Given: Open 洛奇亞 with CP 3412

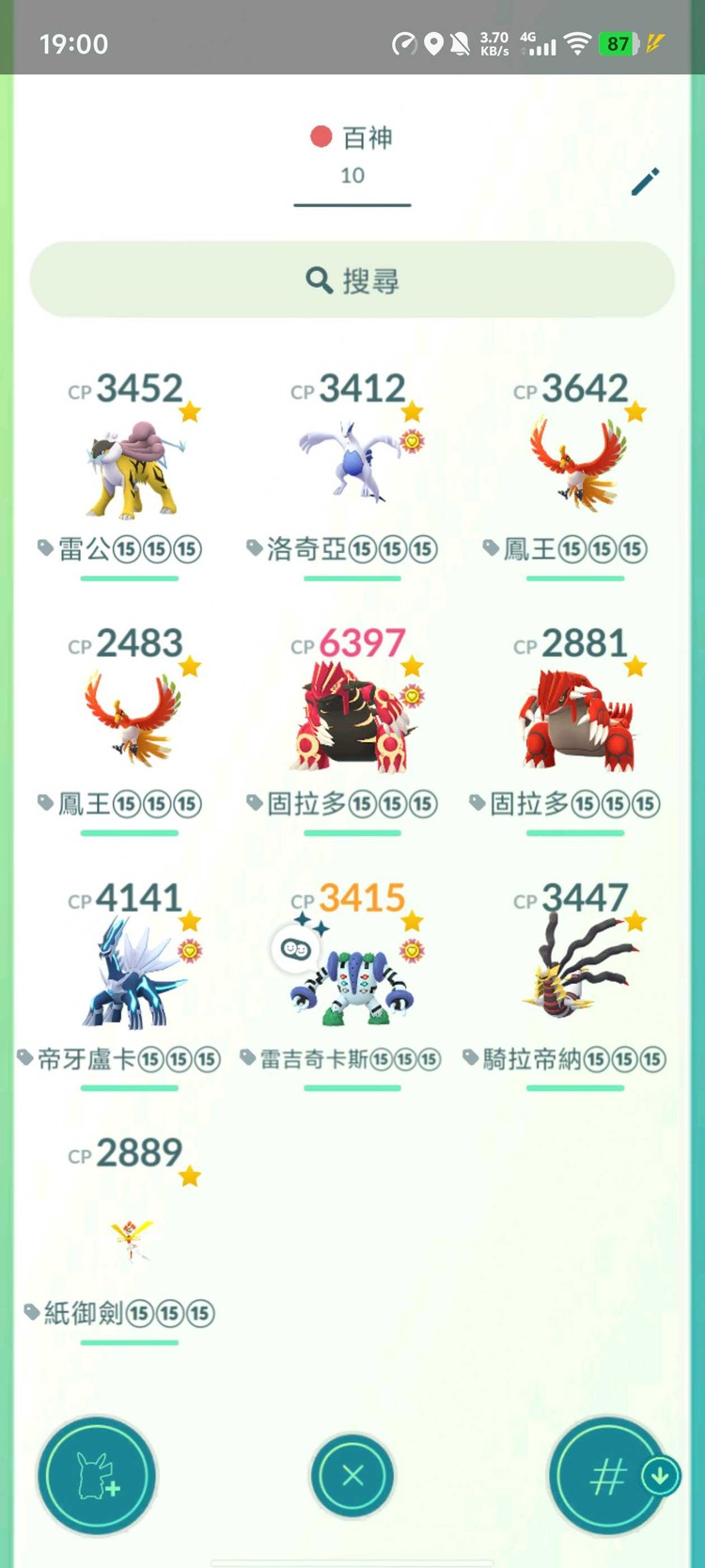Looking at the screenshot, I should pyautogui.click(x=352, y=470).
